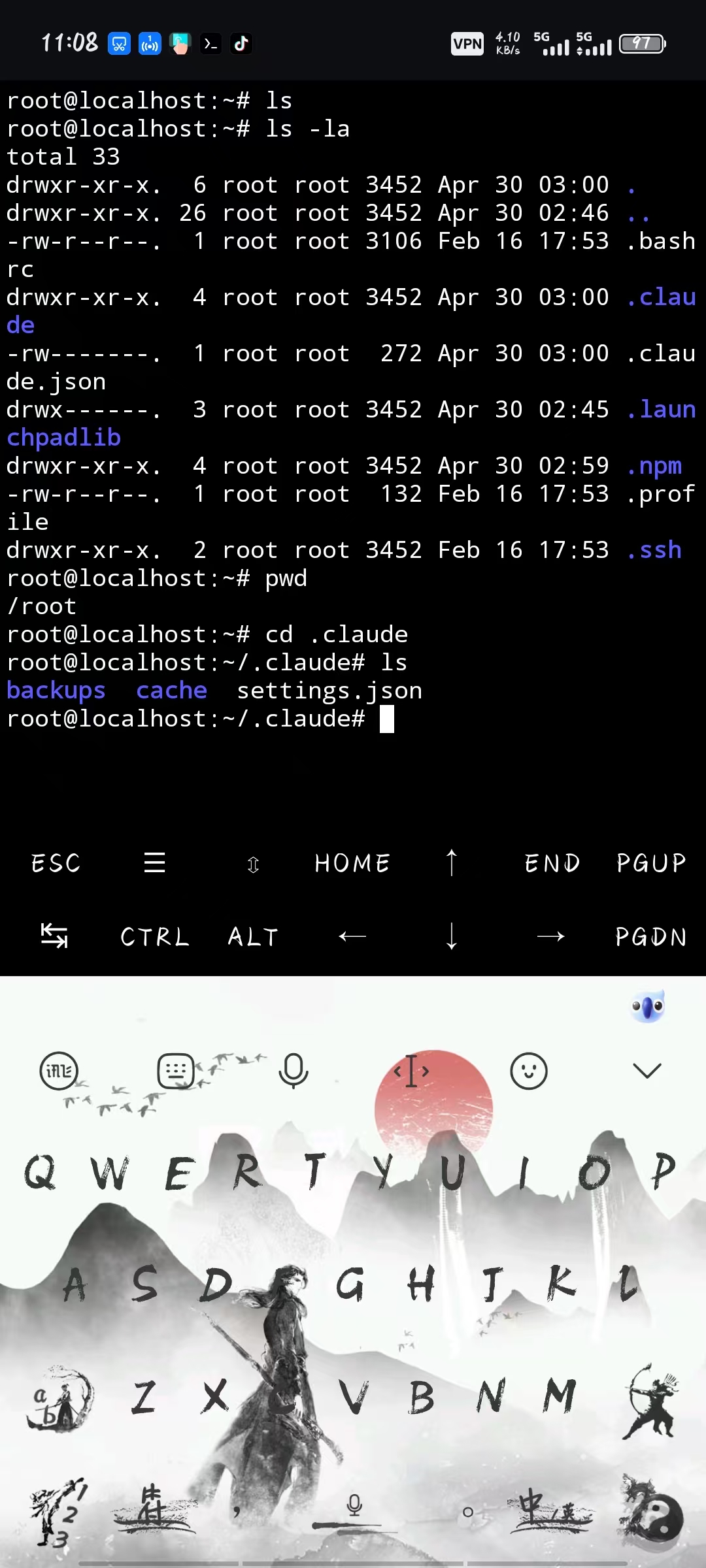Tap the ESC key in the terminal toolbar
Image resolution: width=706 pixels, height=1568 pixels.
[x=56, y=863]
